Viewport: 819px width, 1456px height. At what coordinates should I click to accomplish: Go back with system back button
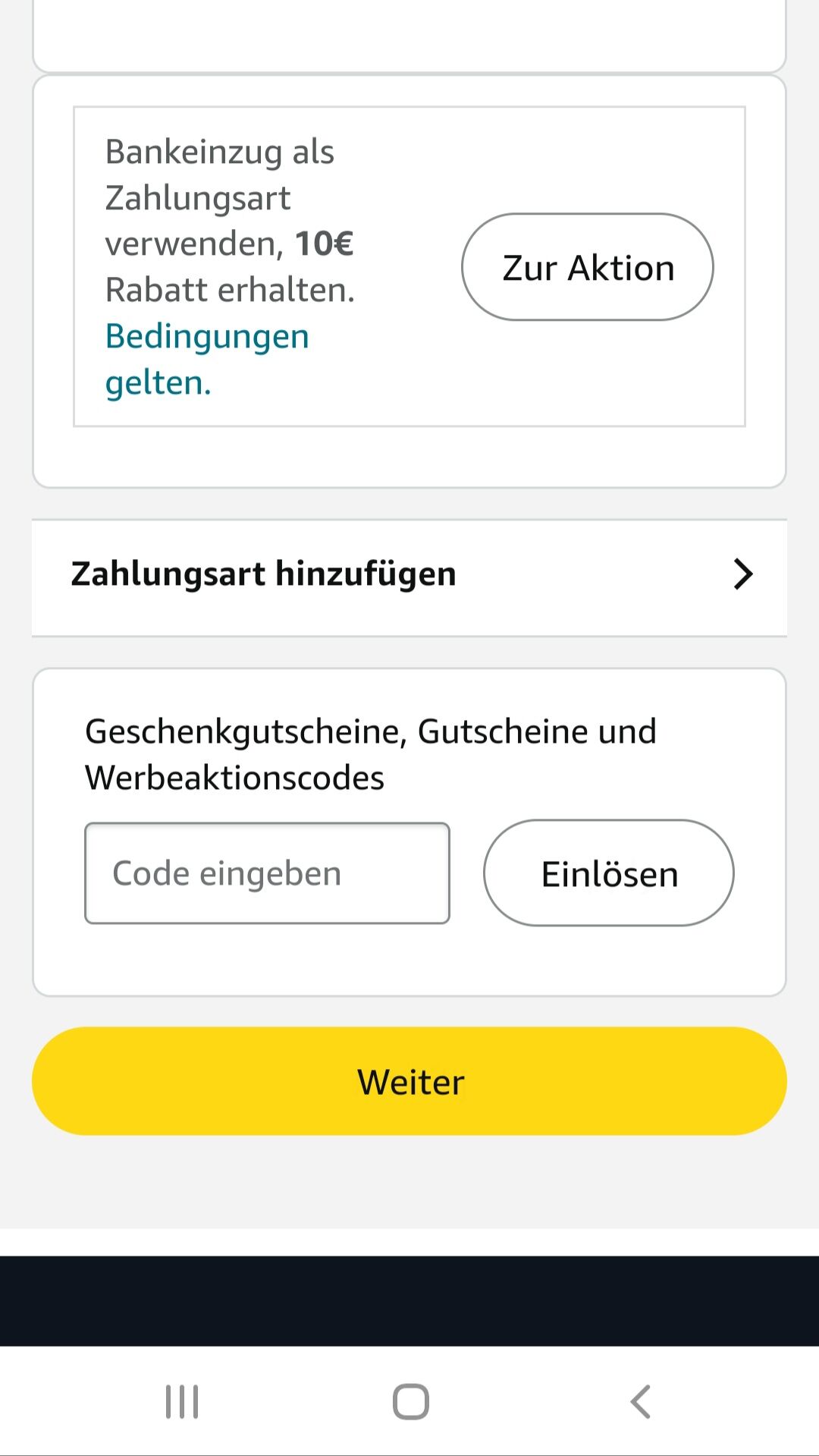[641, 1401]
